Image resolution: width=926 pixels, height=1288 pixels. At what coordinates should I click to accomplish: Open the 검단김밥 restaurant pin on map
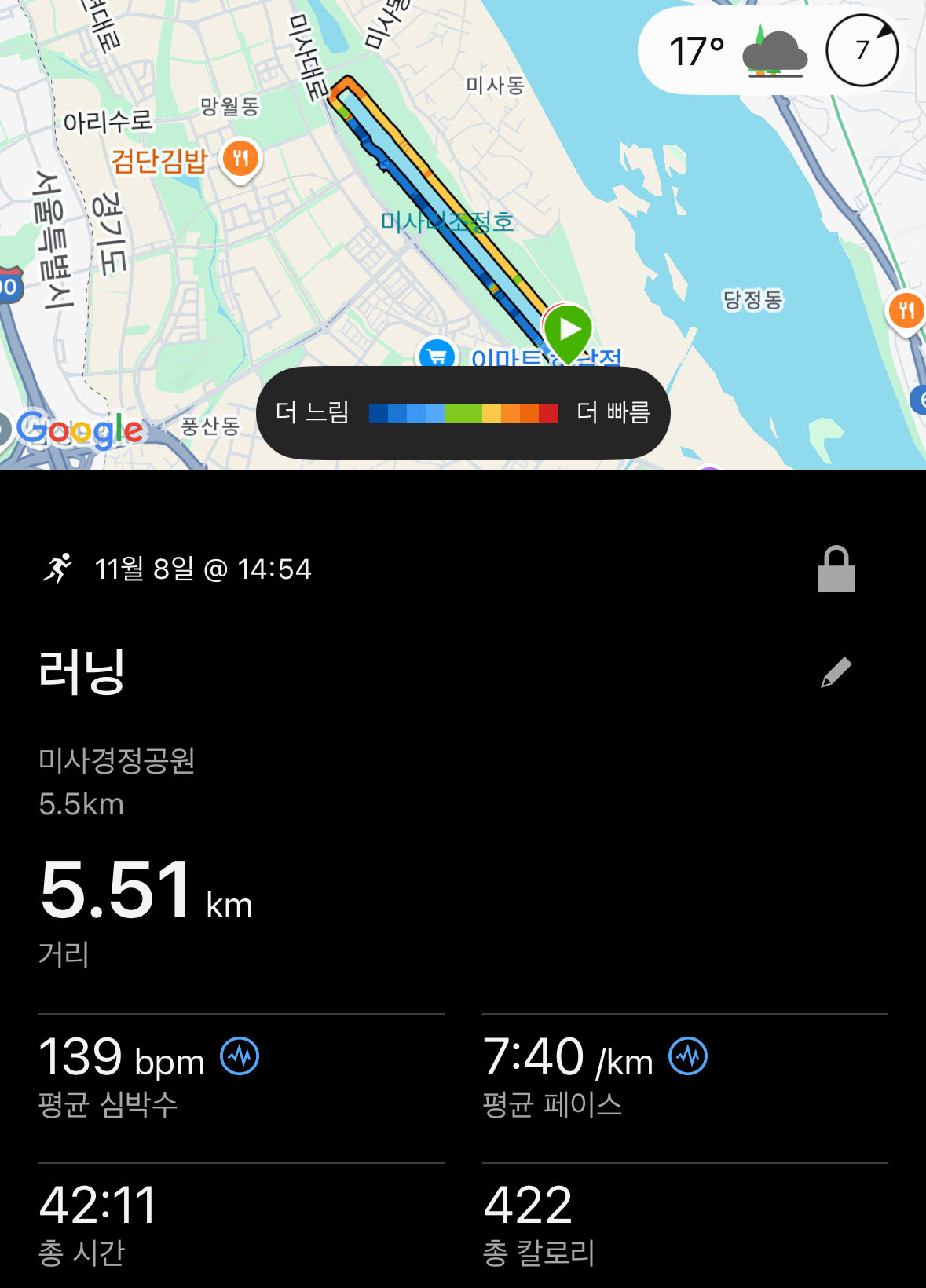(241, 159)
